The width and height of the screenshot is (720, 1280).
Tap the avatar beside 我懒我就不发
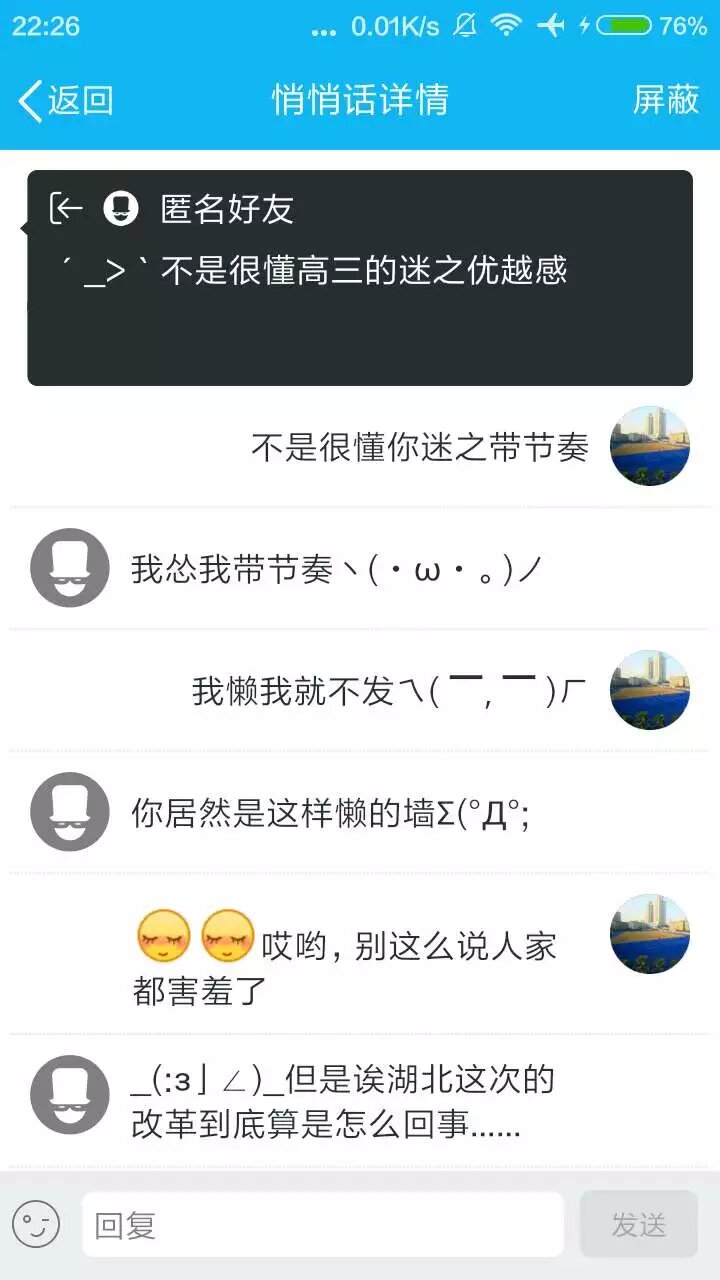click(x=650, y=690)
